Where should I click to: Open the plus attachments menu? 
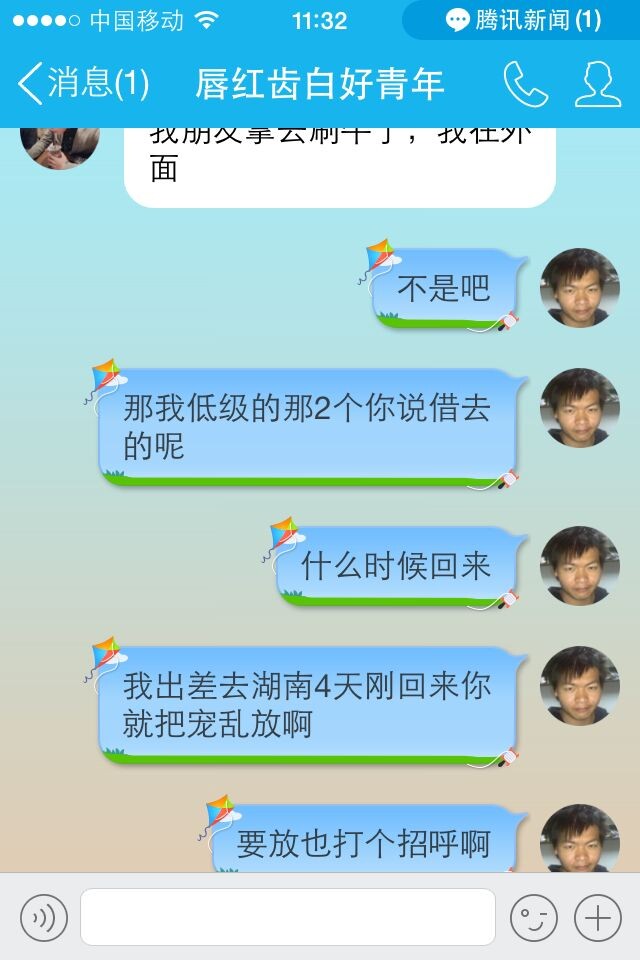pos(597,917)
